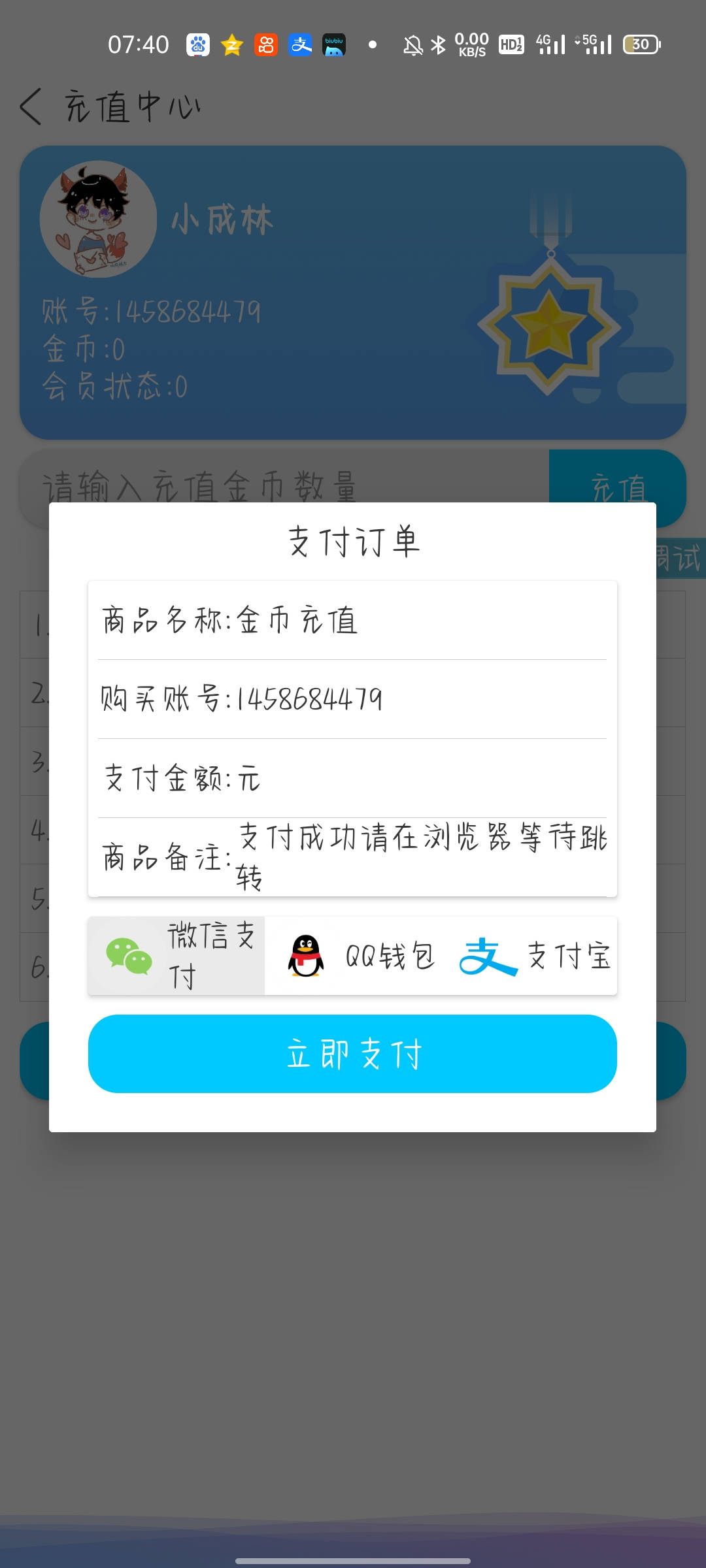Select 微信支付 as payment method
706x1568 pixels.
(176, 956)
